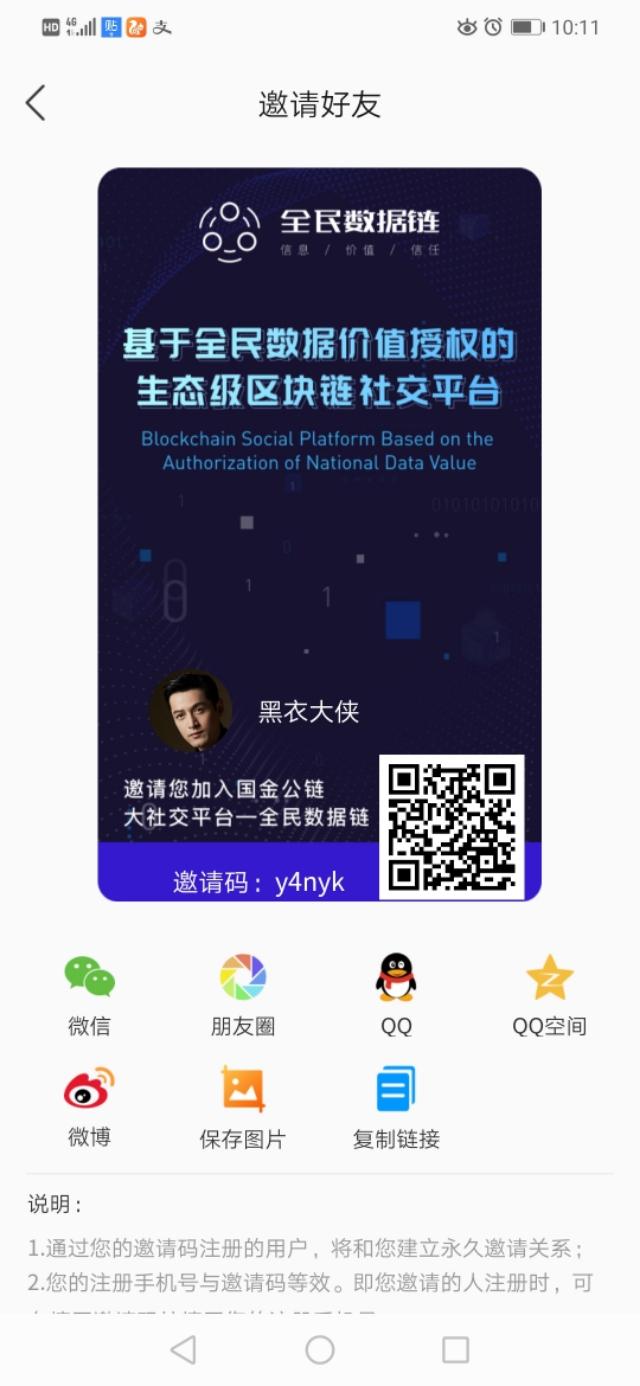Tap 复制链接 to copy the link
The width and height of the screenshot is (640, 1386).
[x=396, y=1107]
